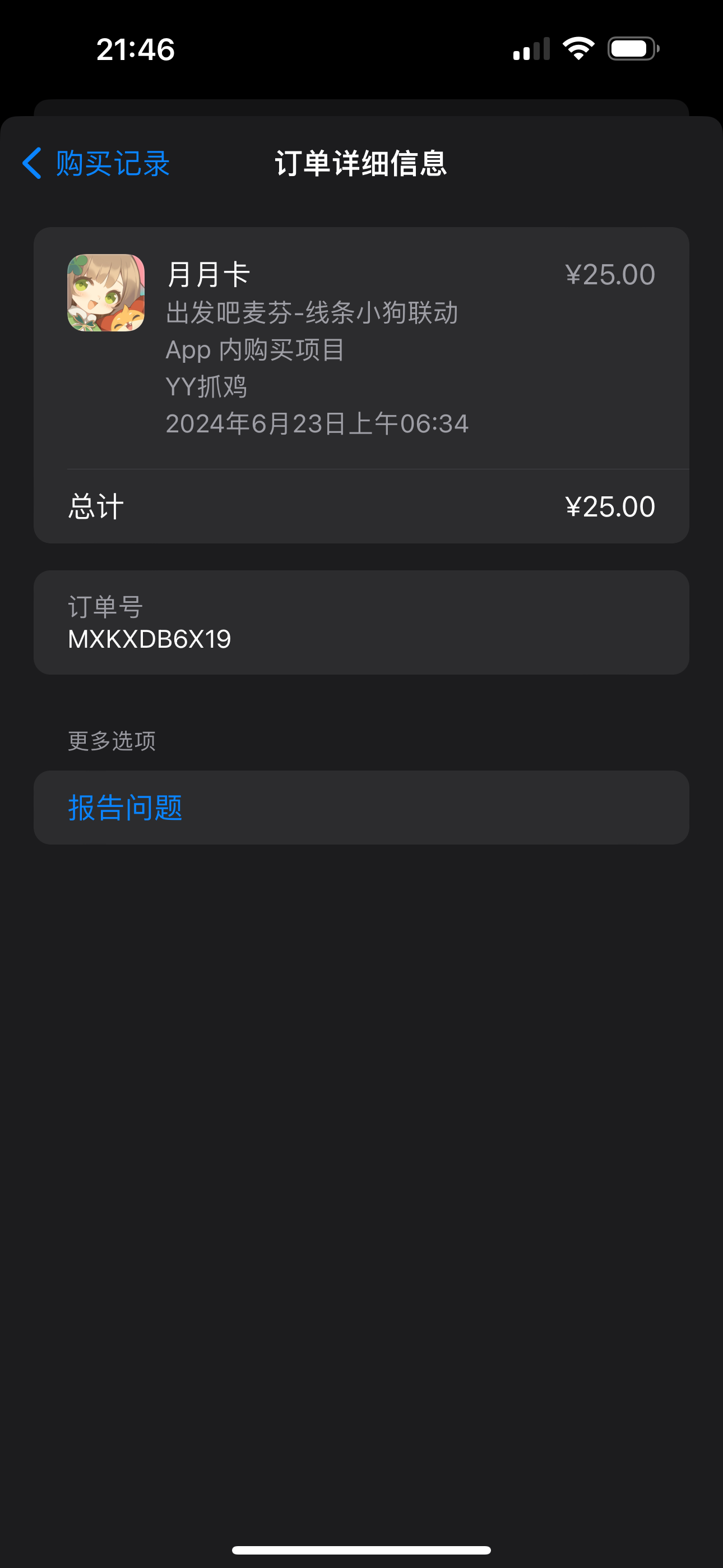Tap the item name 月月卡
Image resolution: width=723 pixels, height=1568 pixels.
pos(207,274)
